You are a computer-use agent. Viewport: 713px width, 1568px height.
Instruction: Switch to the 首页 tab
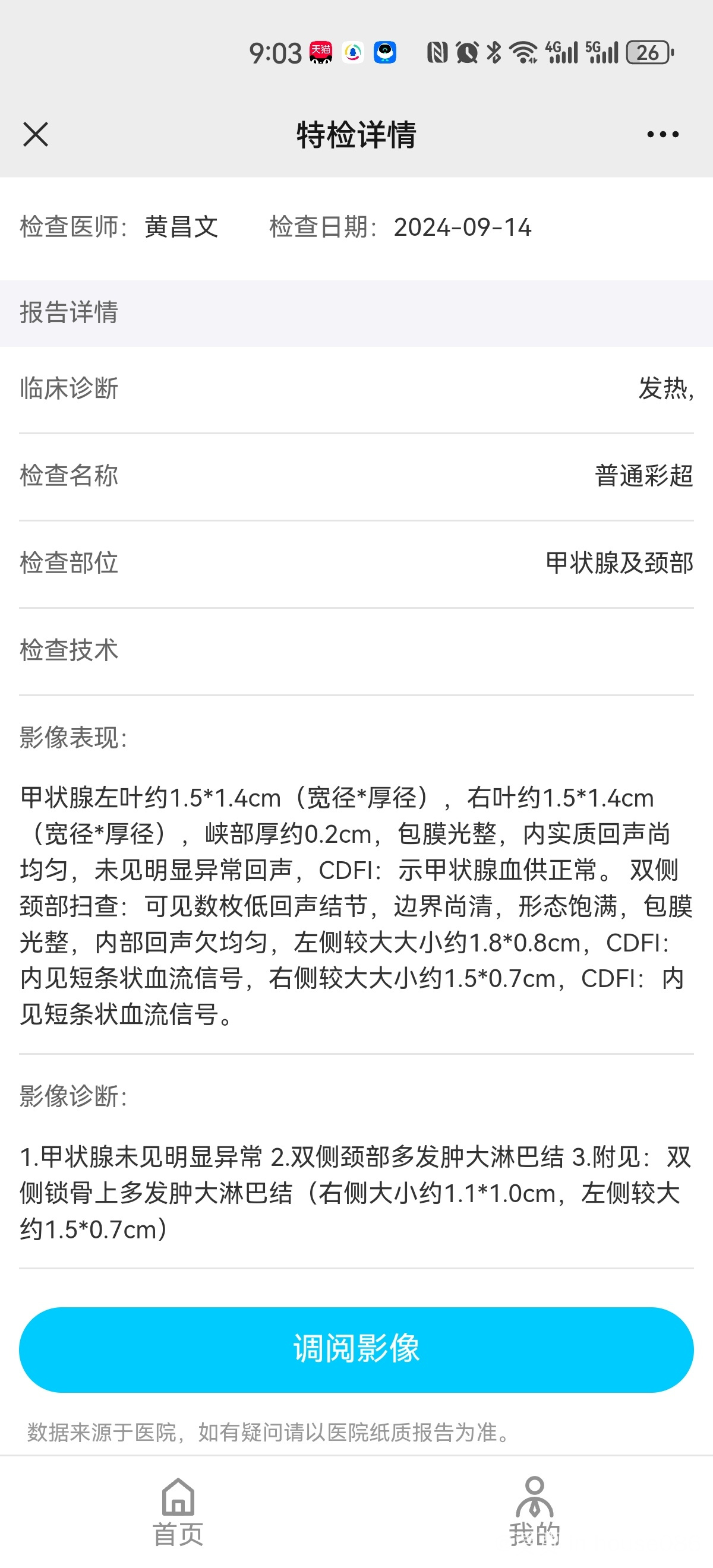tap(178, 1513)
